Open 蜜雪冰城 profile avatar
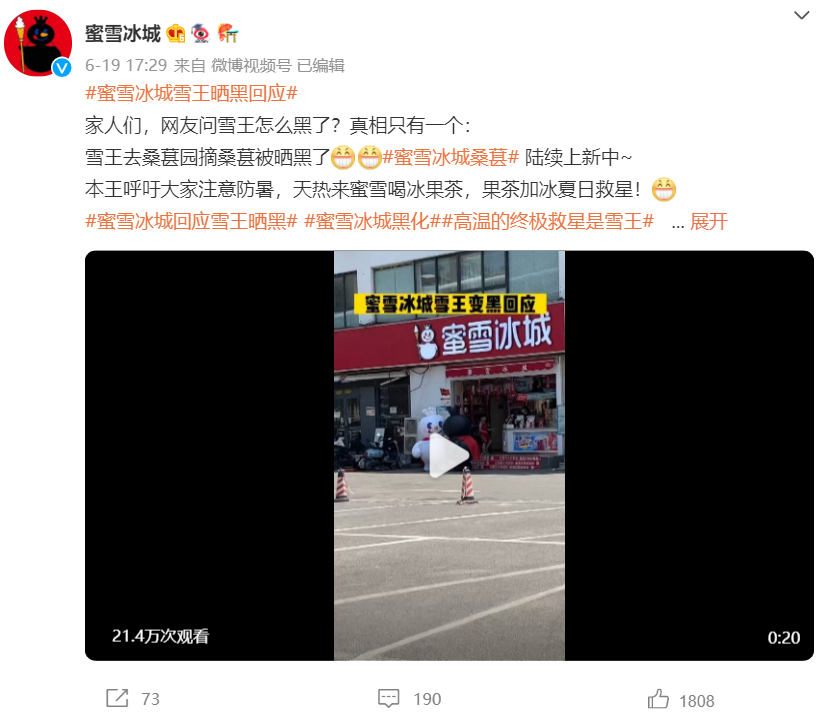This screenshot has width=834, height=716. click(39, 44)
